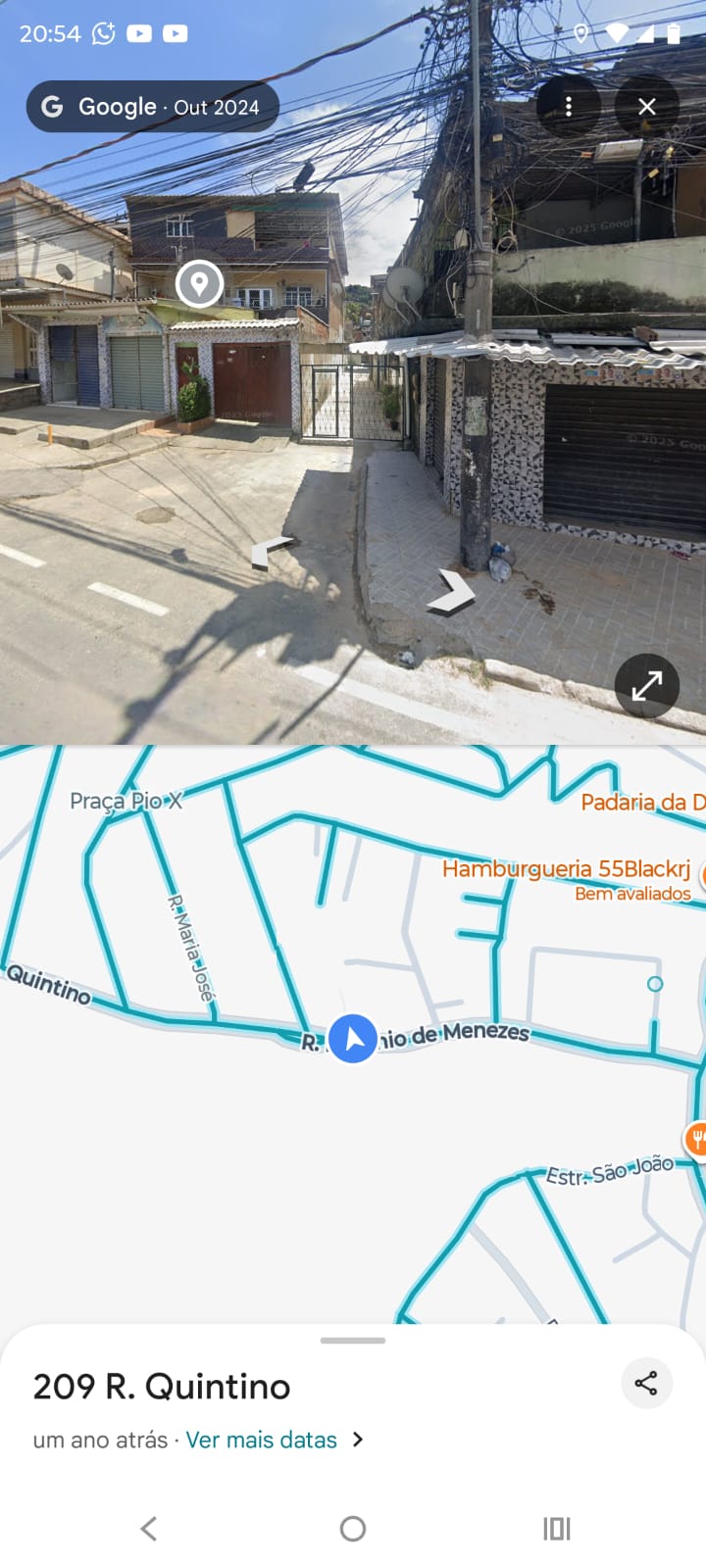Tap the location pin marker in Street View
This screenshot has width=706, height=1568.
pos(199,284)
